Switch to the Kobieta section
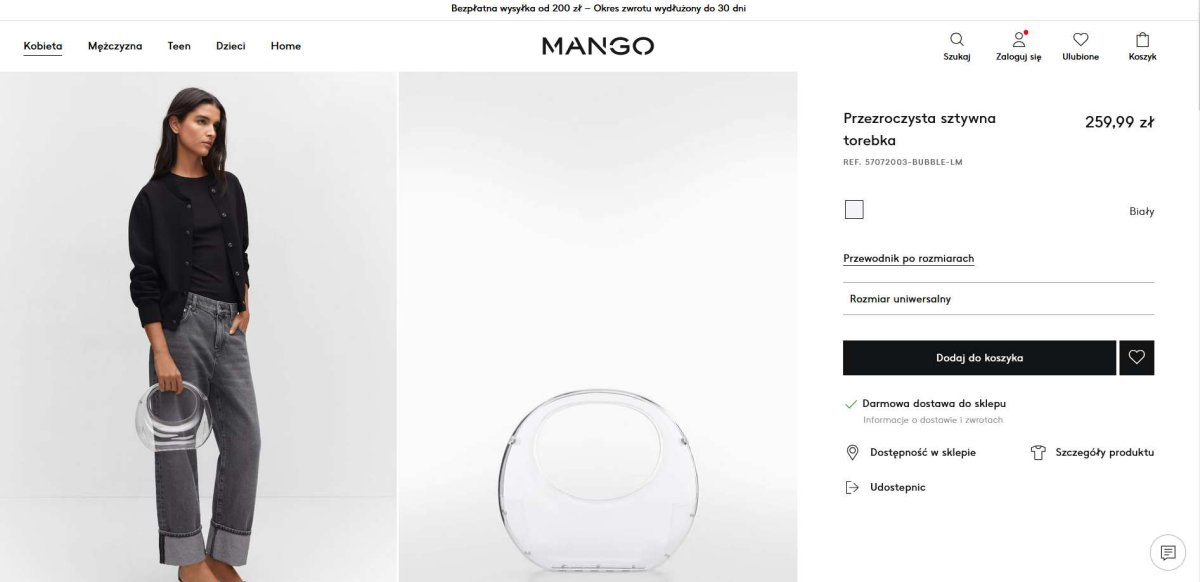Viewport: 1200px width, 582px height. (43, 46)
